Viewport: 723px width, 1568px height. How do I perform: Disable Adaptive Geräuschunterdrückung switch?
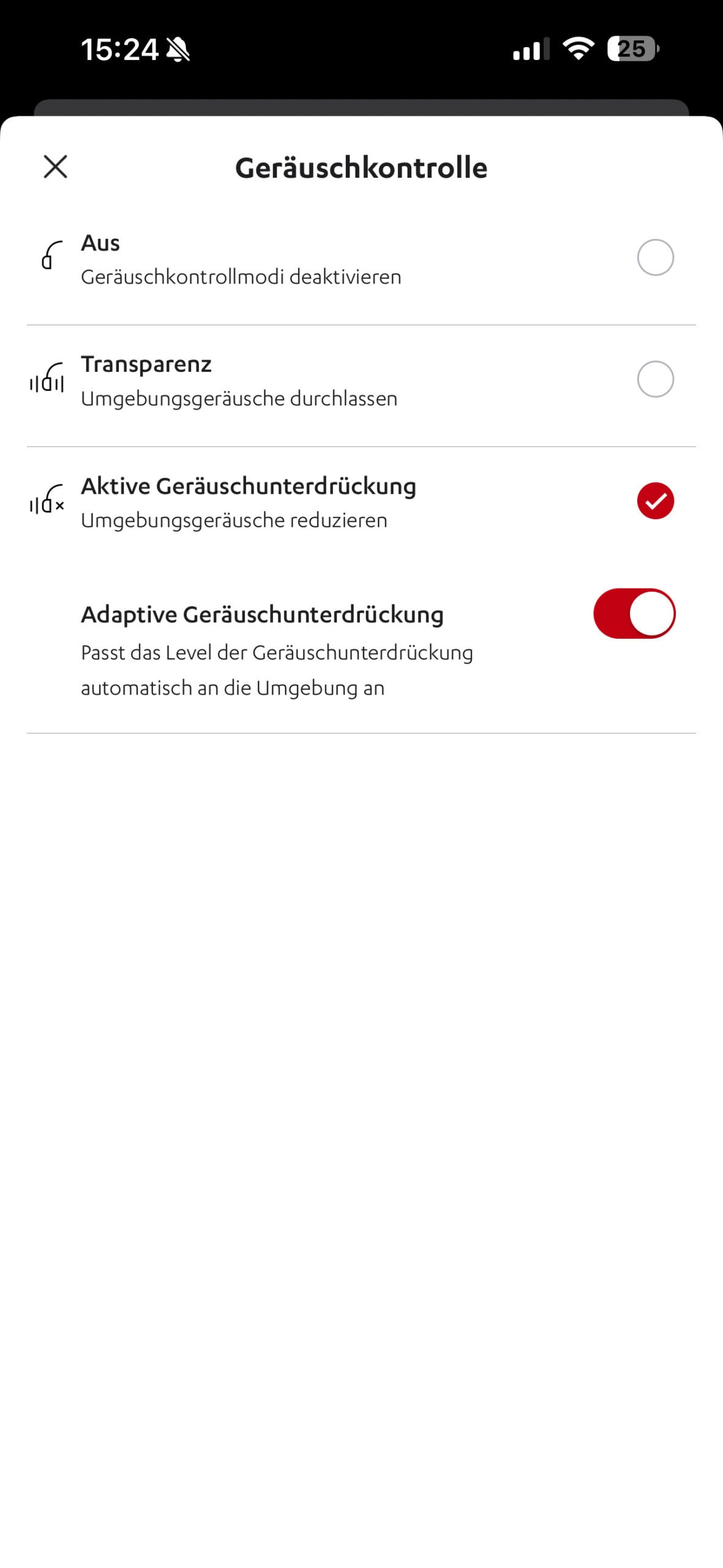[x=634, y=614]
